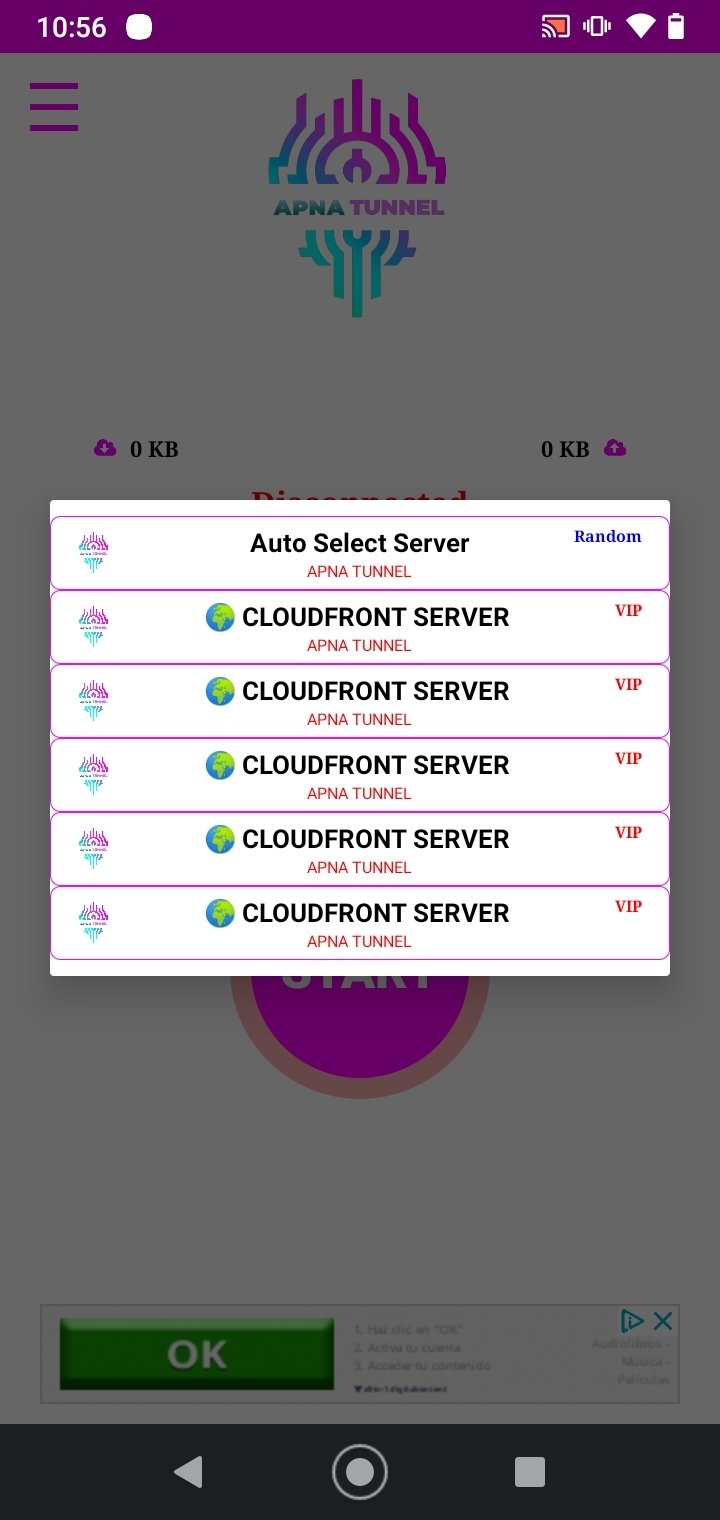720x1520 pixels.
Task: Select the first CLOUDFRONT SERVER entry
Action: pyautogui.click(x=360, y=627)
